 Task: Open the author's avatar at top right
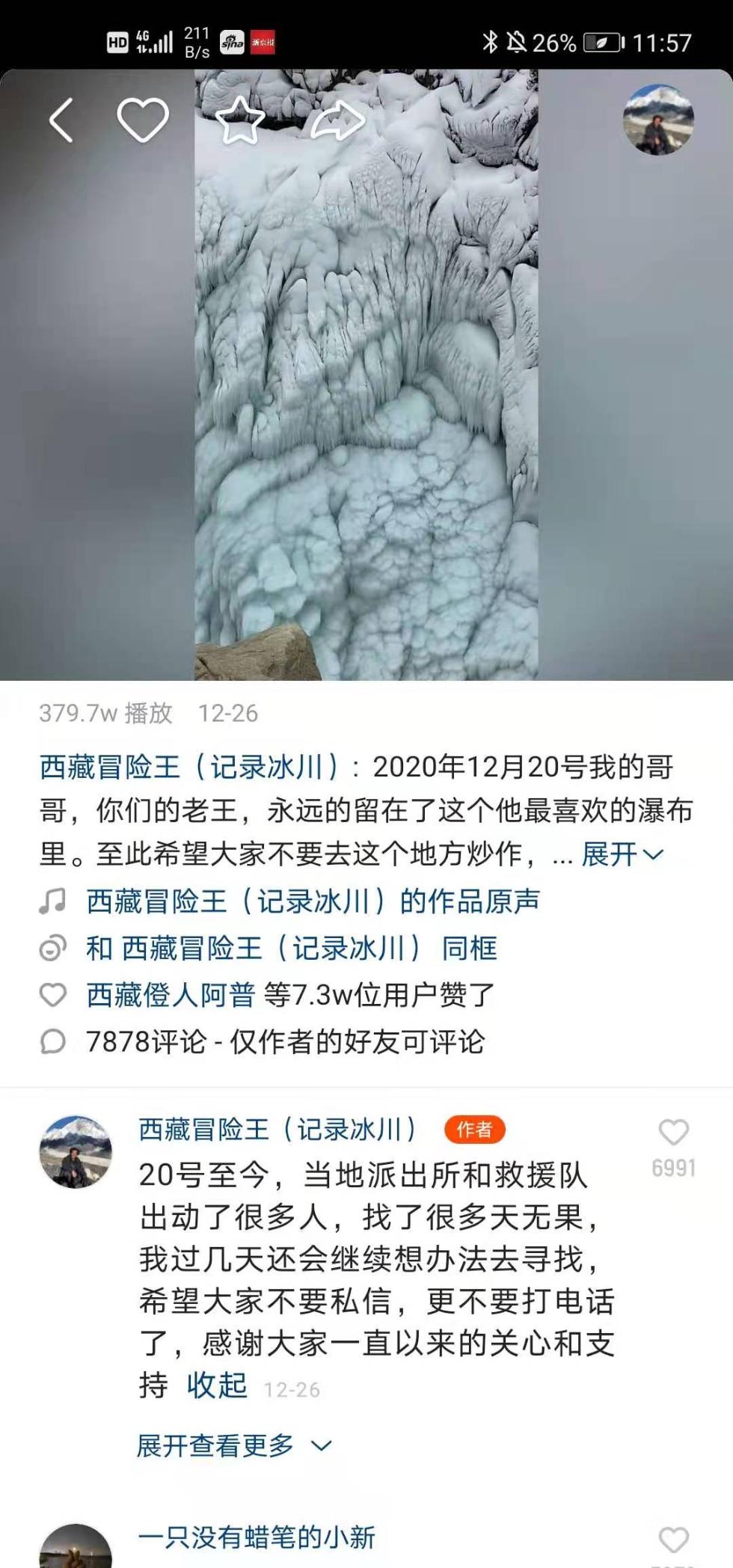coord(658,120)
